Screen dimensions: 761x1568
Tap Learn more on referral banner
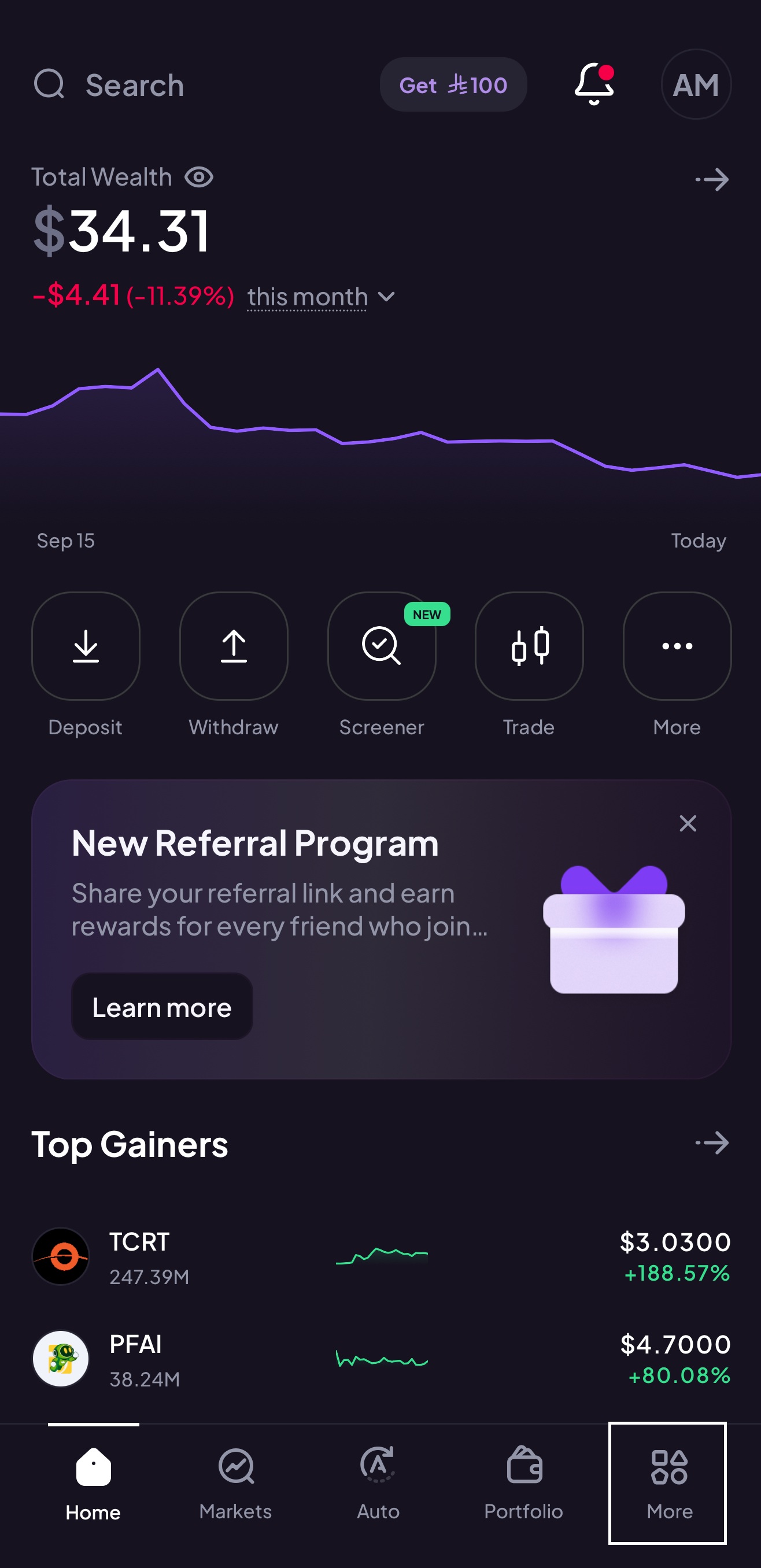point(162,1007)
